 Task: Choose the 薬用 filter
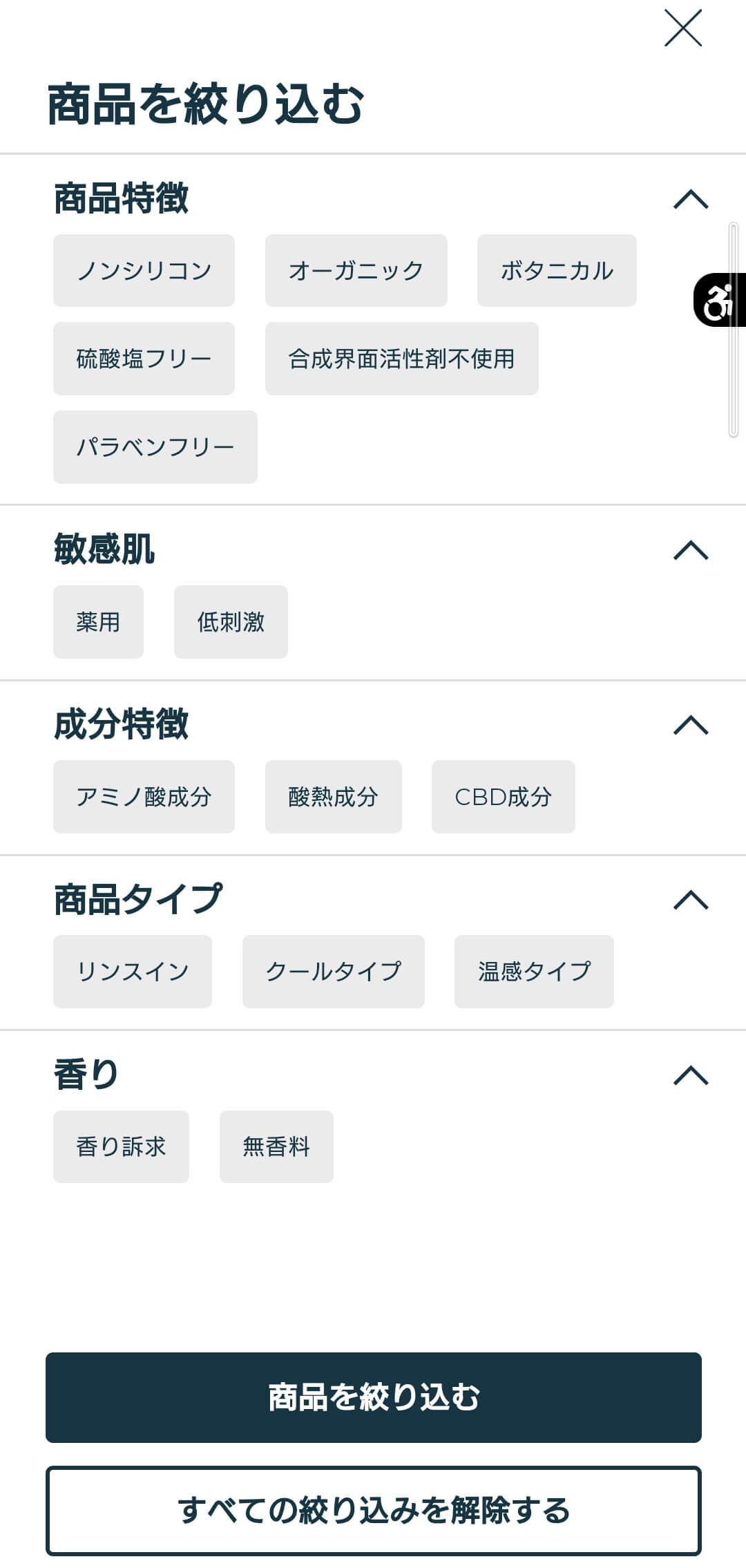pos(98,622)
